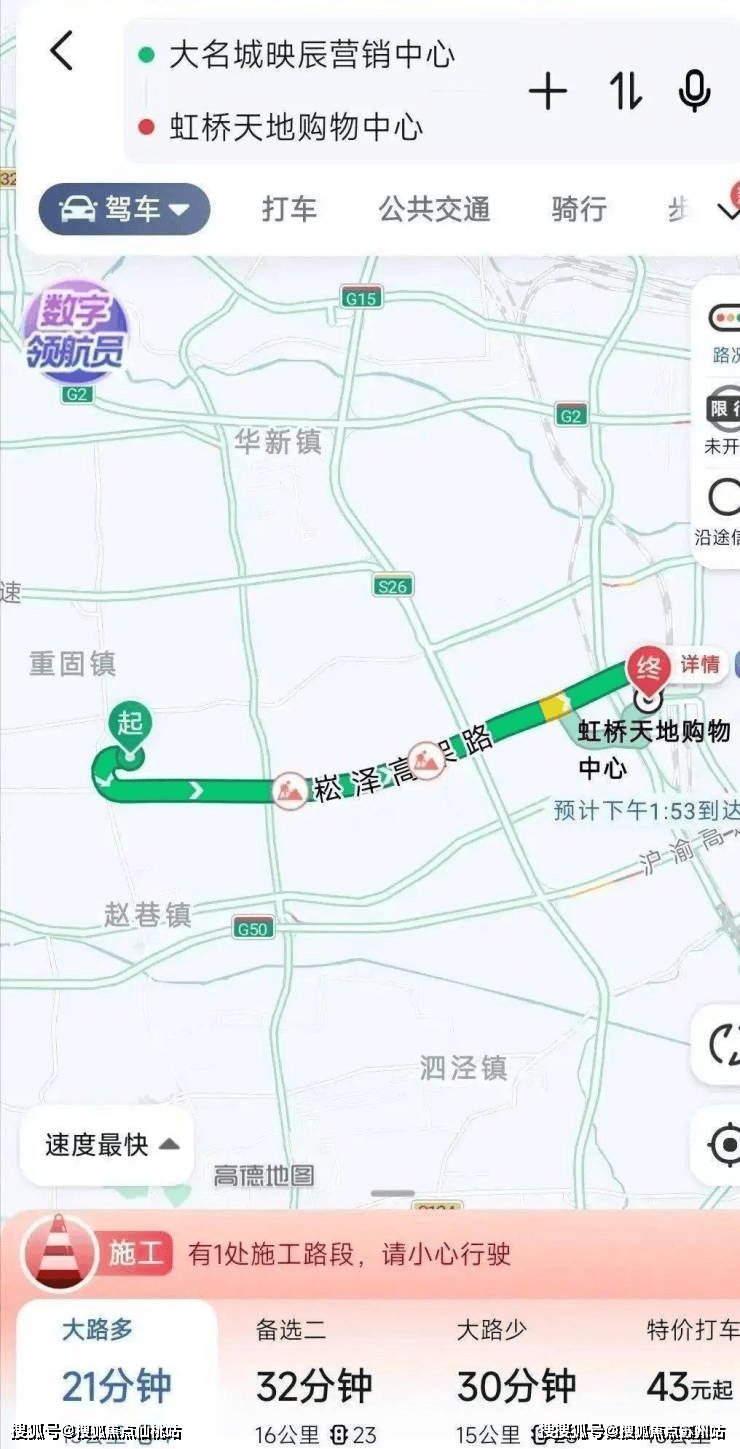740x1449 pixels.
Task: Add a waypoint with the plus icon
Action: 547,92
